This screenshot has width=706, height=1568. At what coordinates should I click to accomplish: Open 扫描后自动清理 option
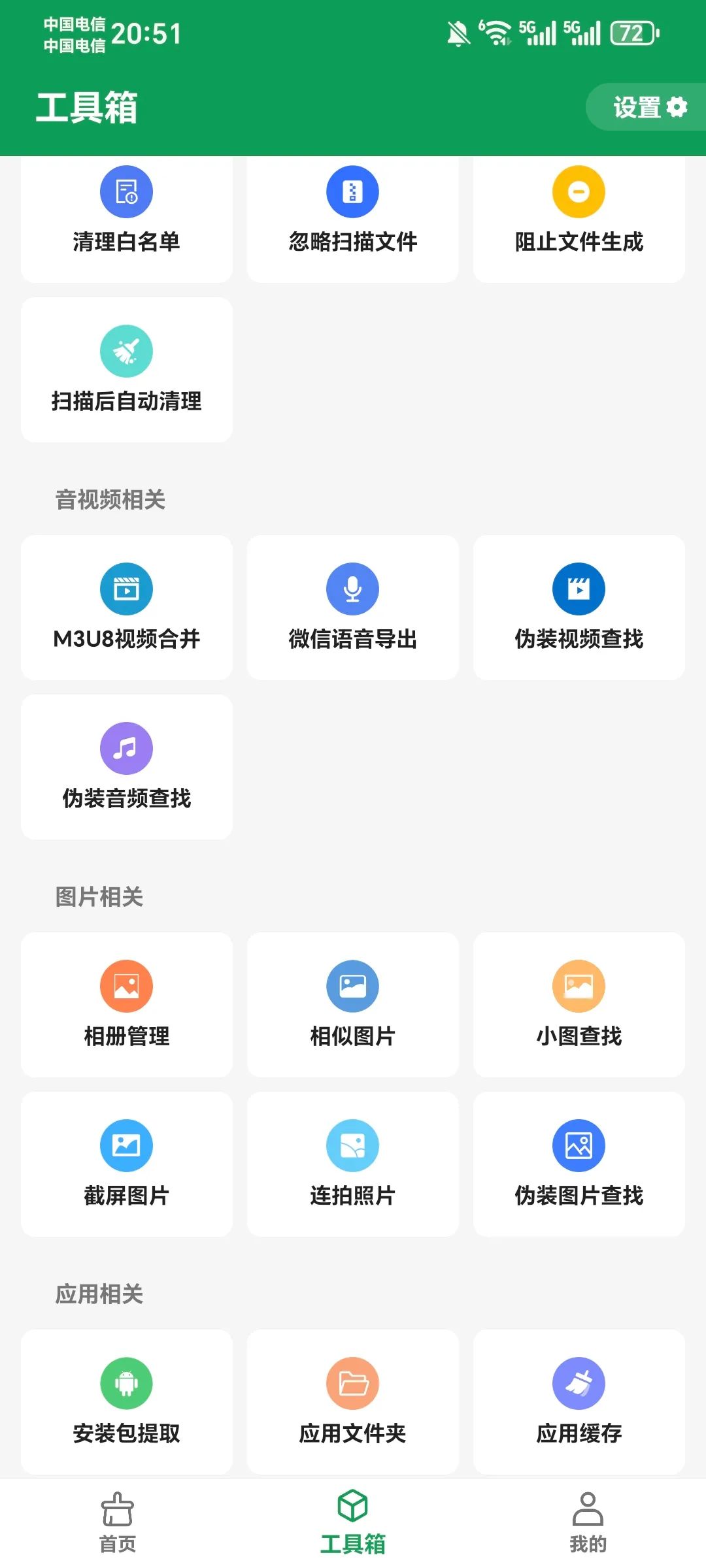[126, 370]
